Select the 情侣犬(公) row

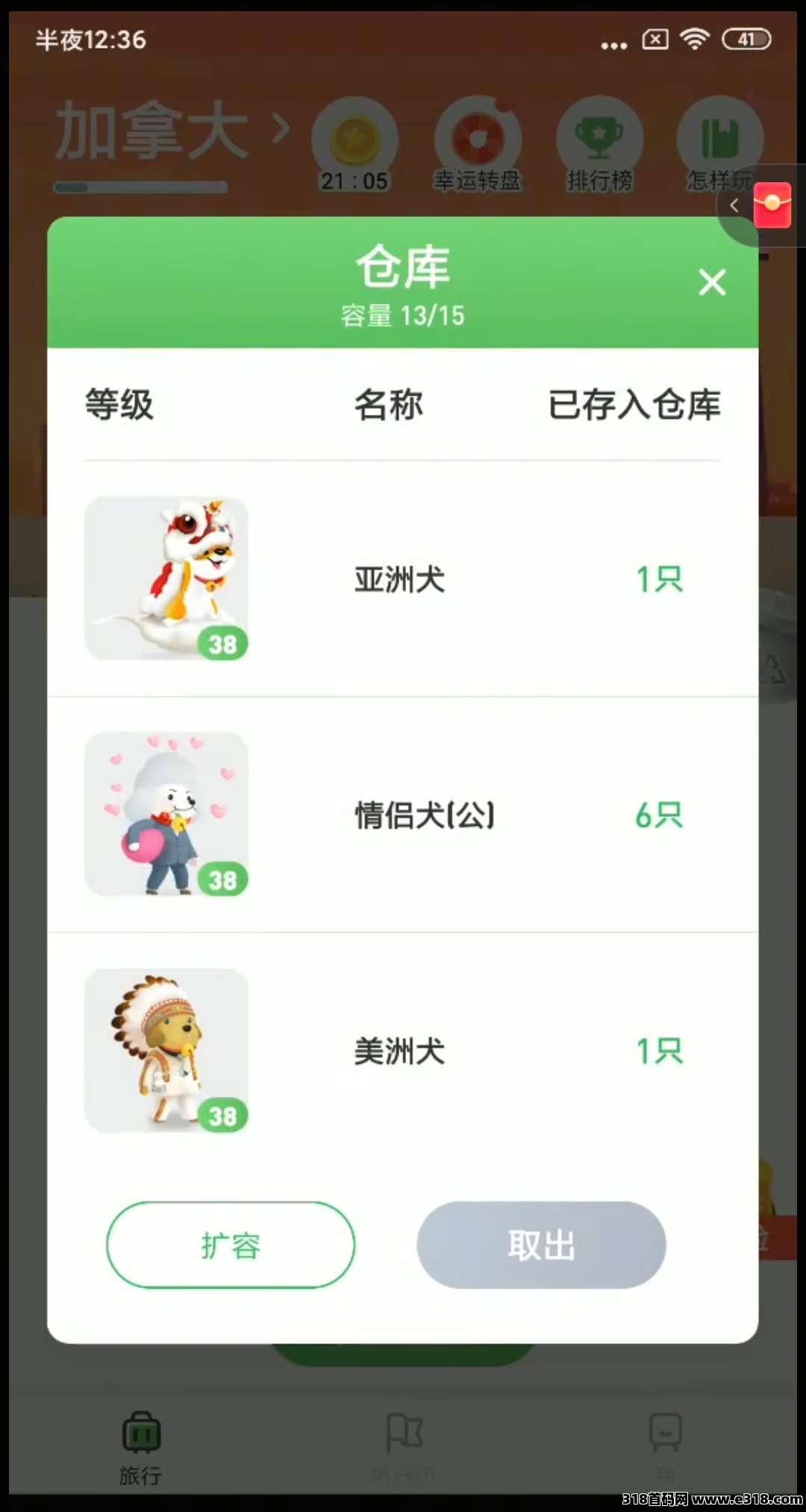click(402, 815)
